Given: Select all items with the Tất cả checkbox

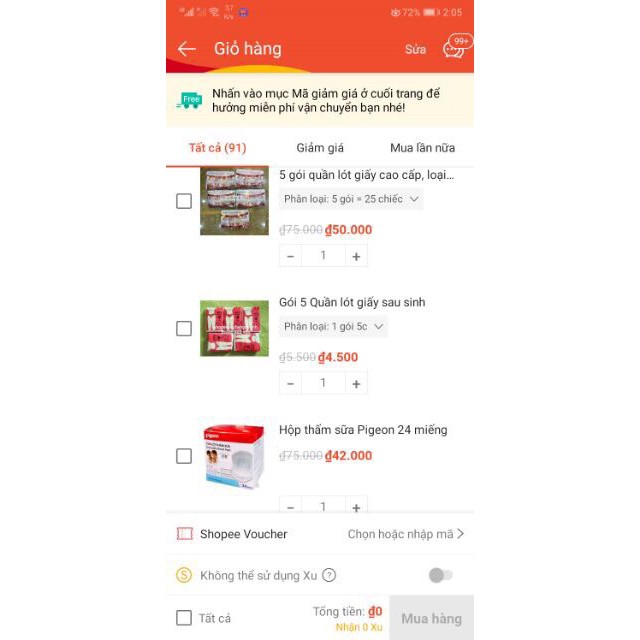Looking at the screenshot, I should tap(184, 618).
